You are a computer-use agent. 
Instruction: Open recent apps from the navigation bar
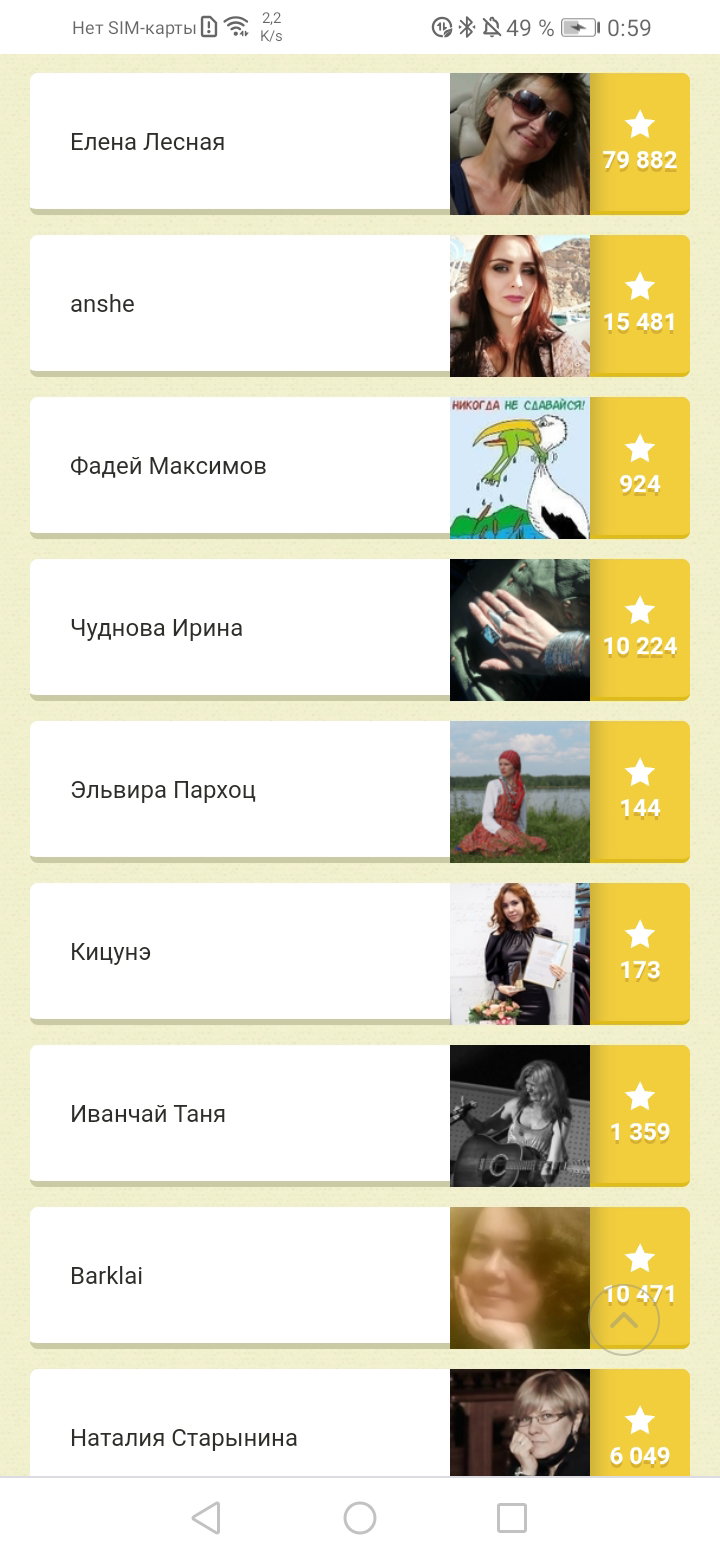tap(512, 1518)
